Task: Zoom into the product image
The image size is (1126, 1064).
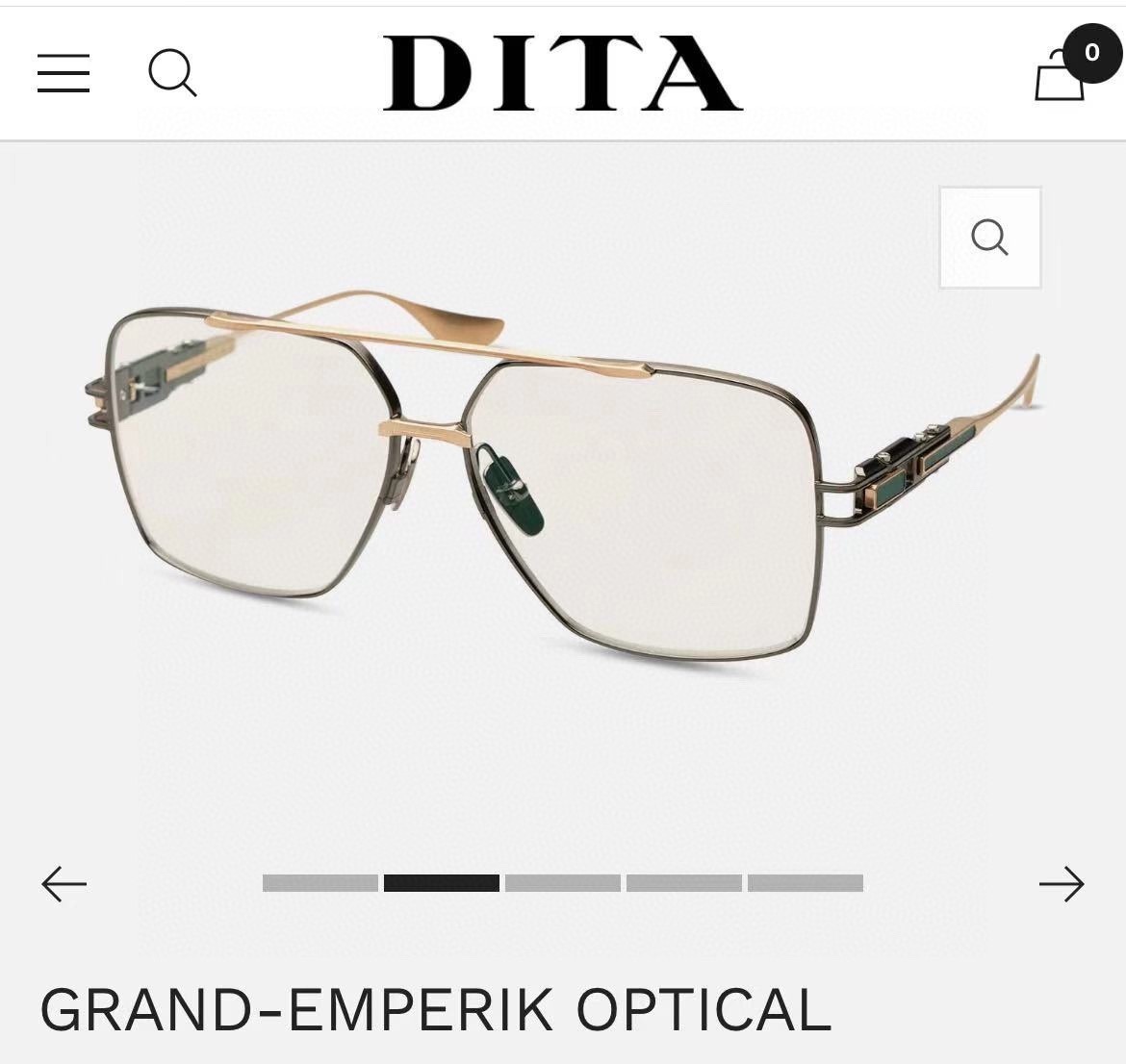Action: tap(989, 237)
